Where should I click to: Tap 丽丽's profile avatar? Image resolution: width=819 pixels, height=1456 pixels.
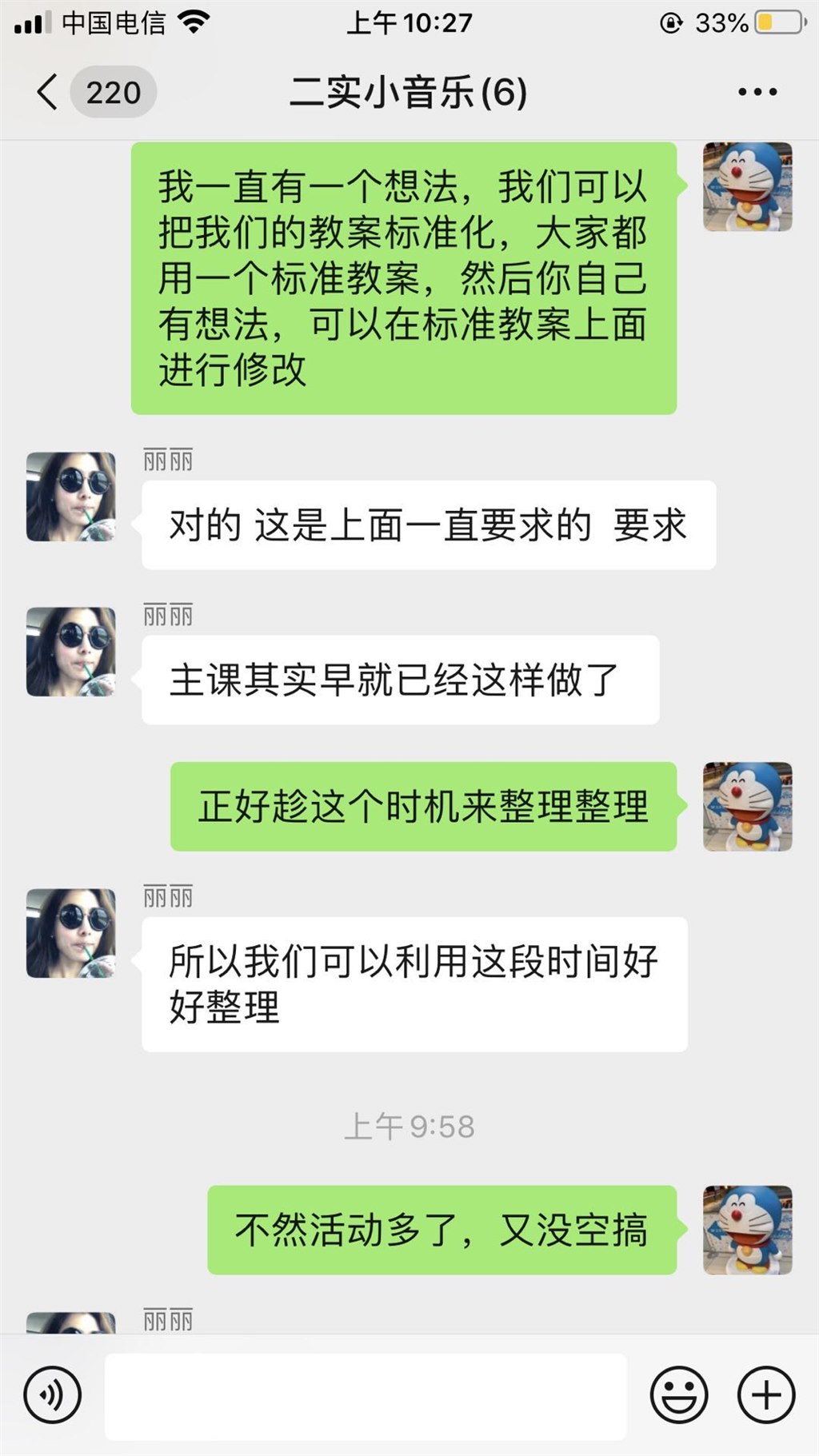70,494
